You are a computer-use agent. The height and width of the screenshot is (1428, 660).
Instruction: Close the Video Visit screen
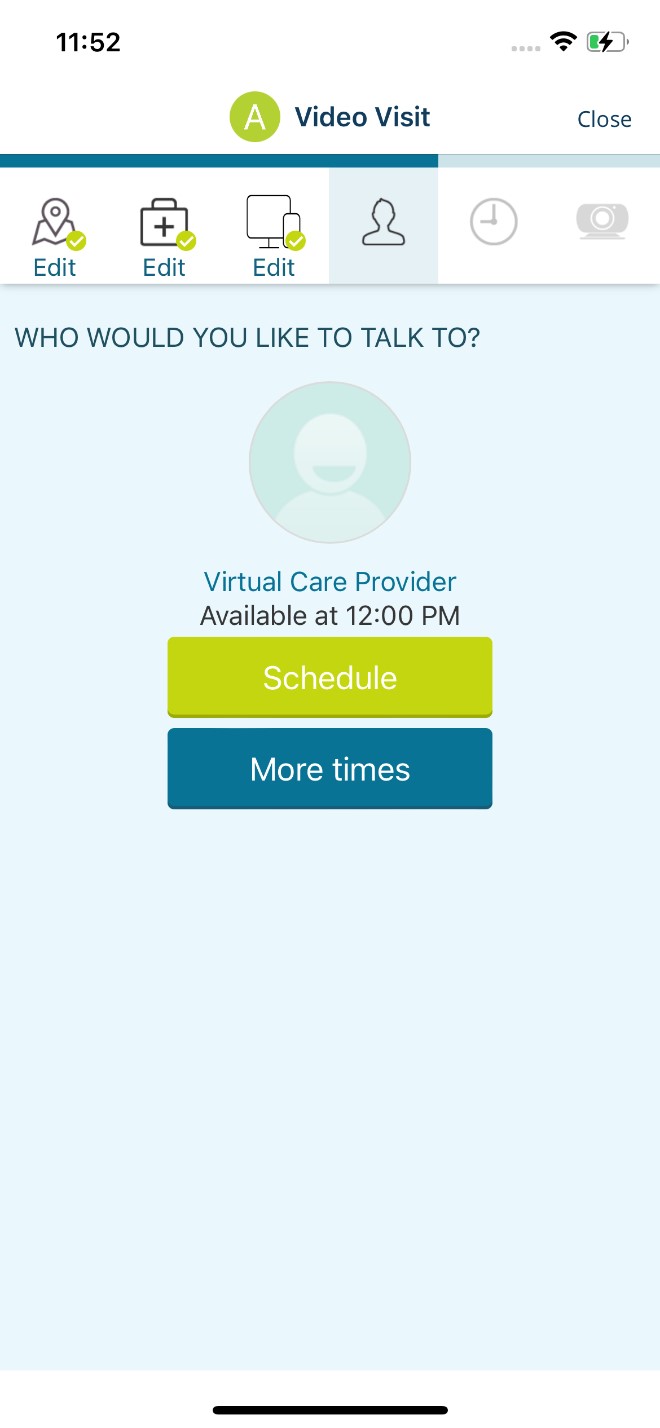coord(604,119)
